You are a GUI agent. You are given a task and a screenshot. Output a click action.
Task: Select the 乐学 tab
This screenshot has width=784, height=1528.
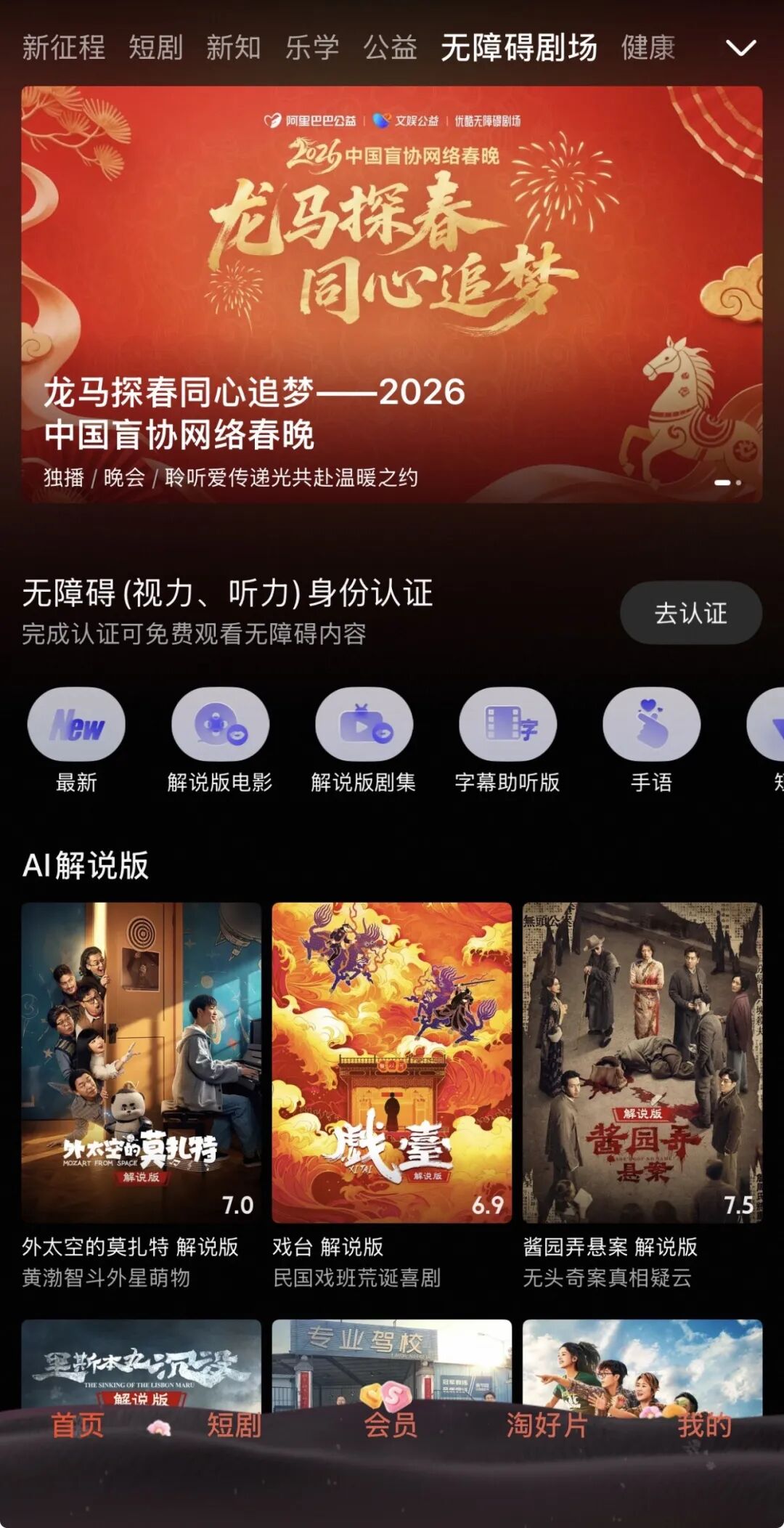coord(312,48)
